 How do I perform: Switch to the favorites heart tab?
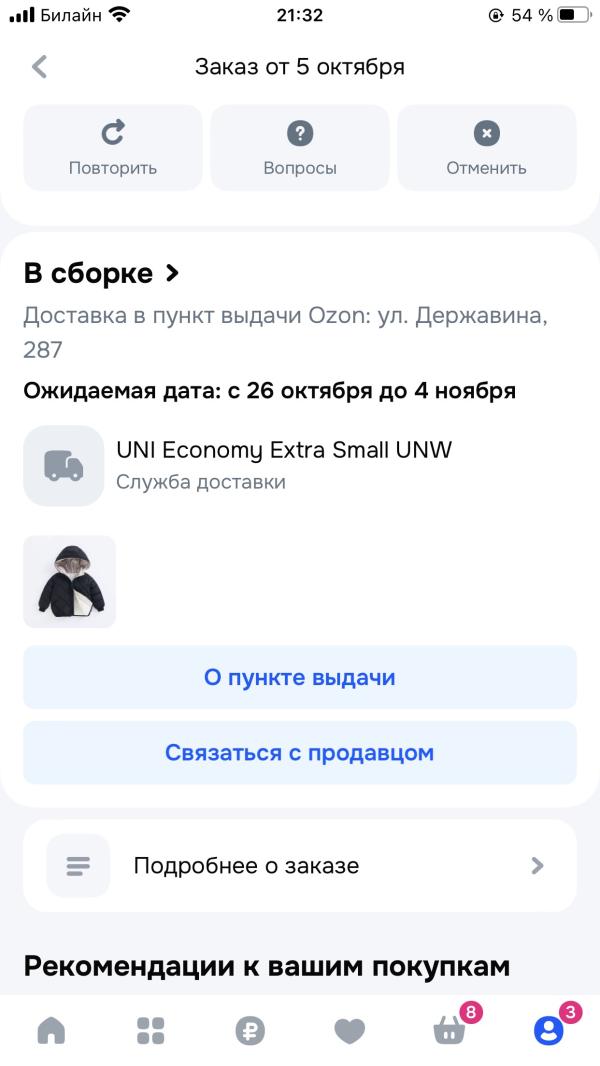coord(349,1030)
